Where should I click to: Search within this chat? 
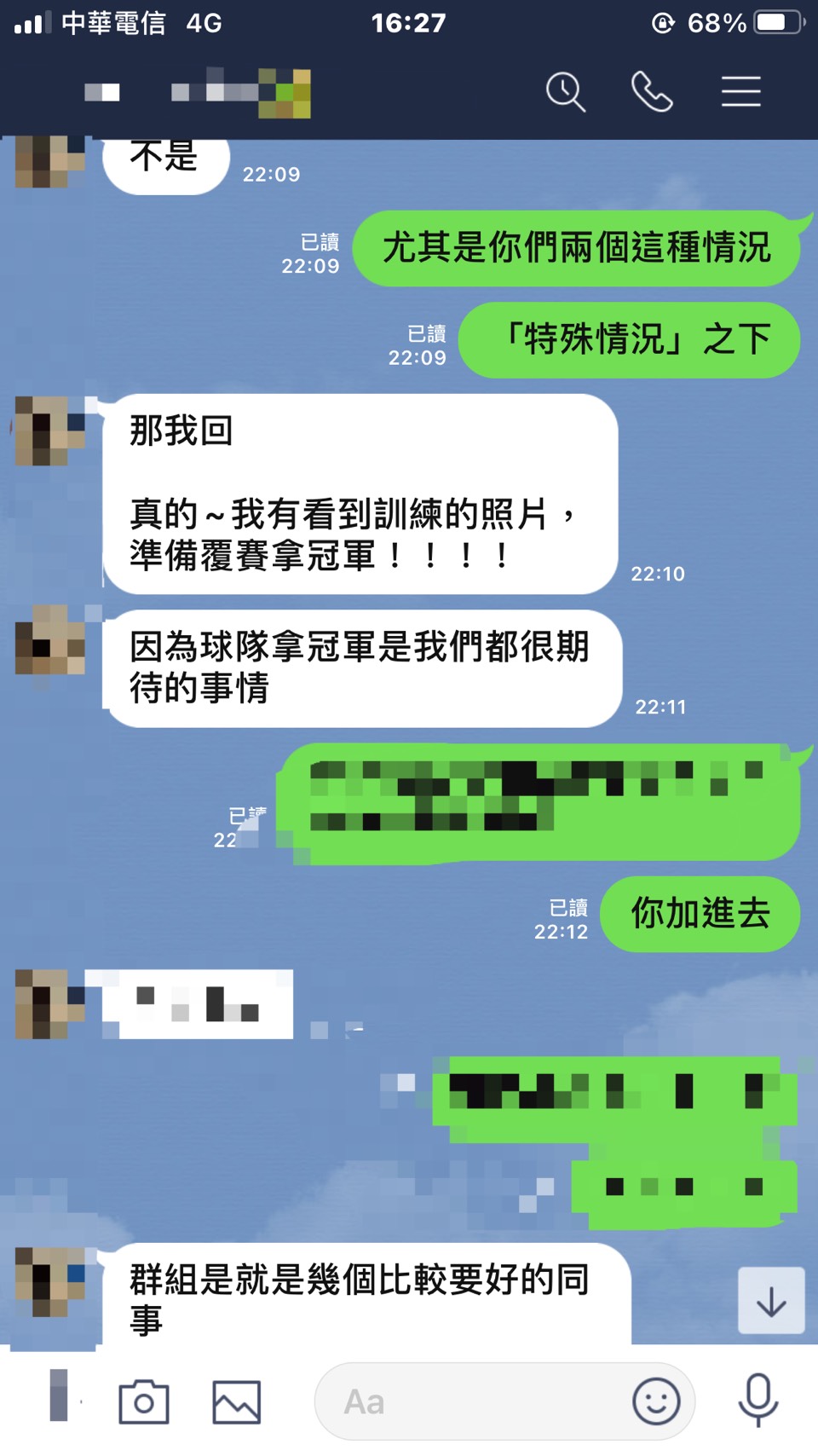(x=566, y=92)
